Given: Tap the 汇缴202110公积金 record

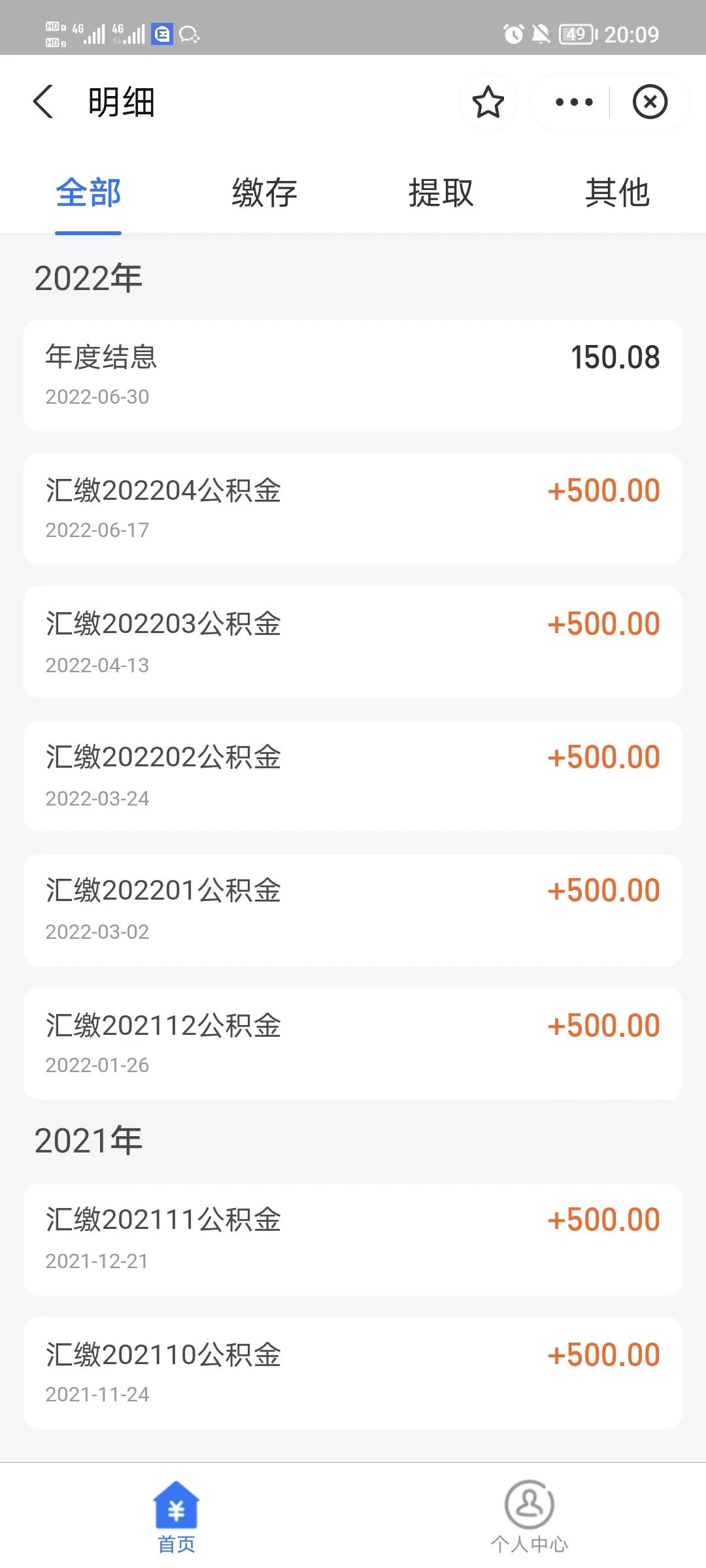Looking at the screenshot, I should point(353,1372).
